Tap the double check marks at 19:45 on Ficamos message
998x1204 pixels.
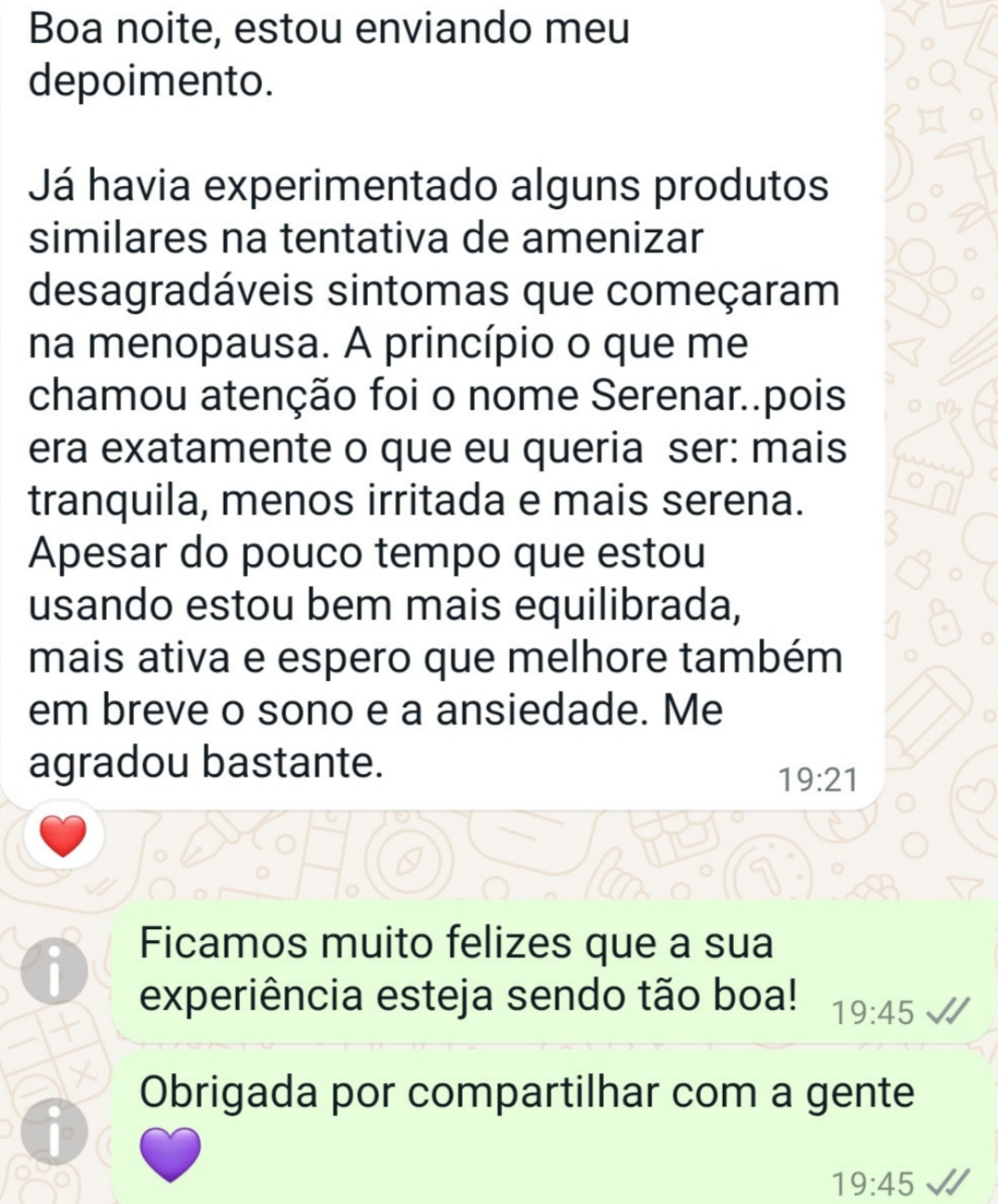(x=946, y=1013)
